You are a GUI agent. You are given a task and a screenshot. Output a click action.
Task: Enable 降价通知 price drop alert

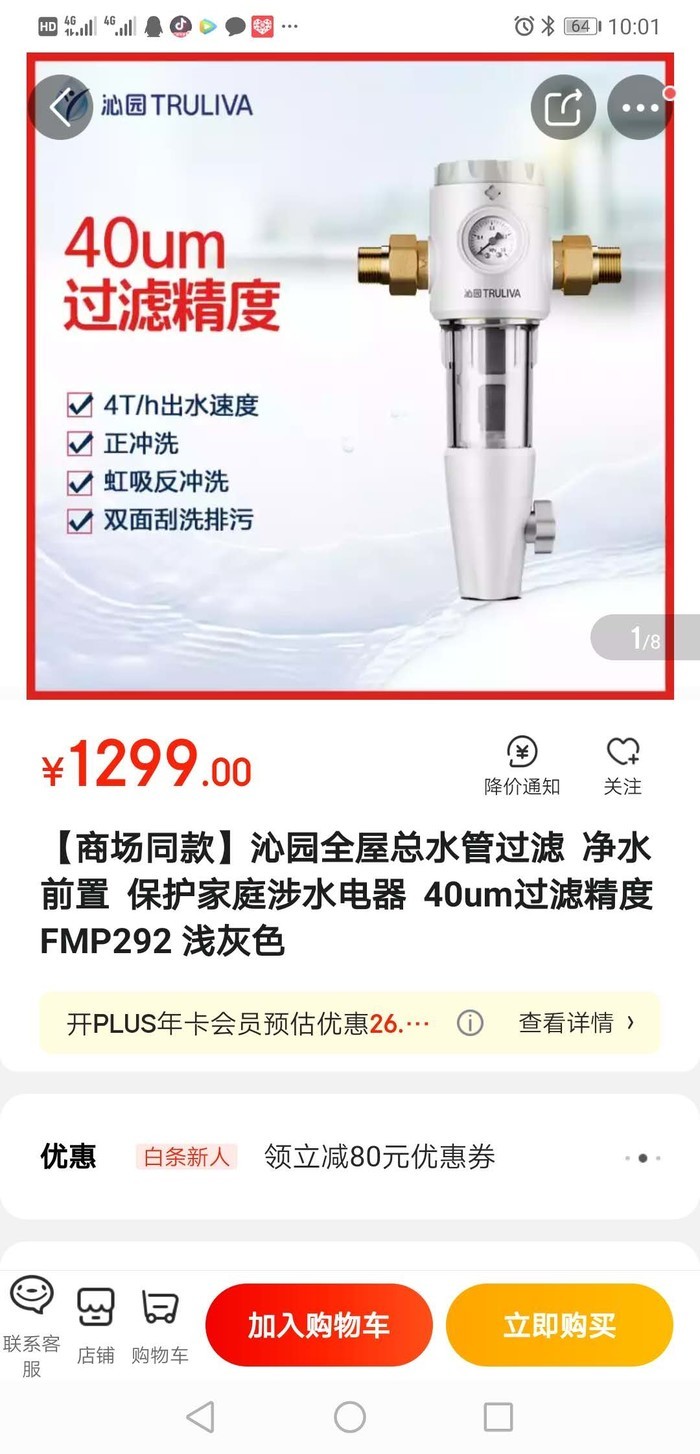[x=522, y=766]
